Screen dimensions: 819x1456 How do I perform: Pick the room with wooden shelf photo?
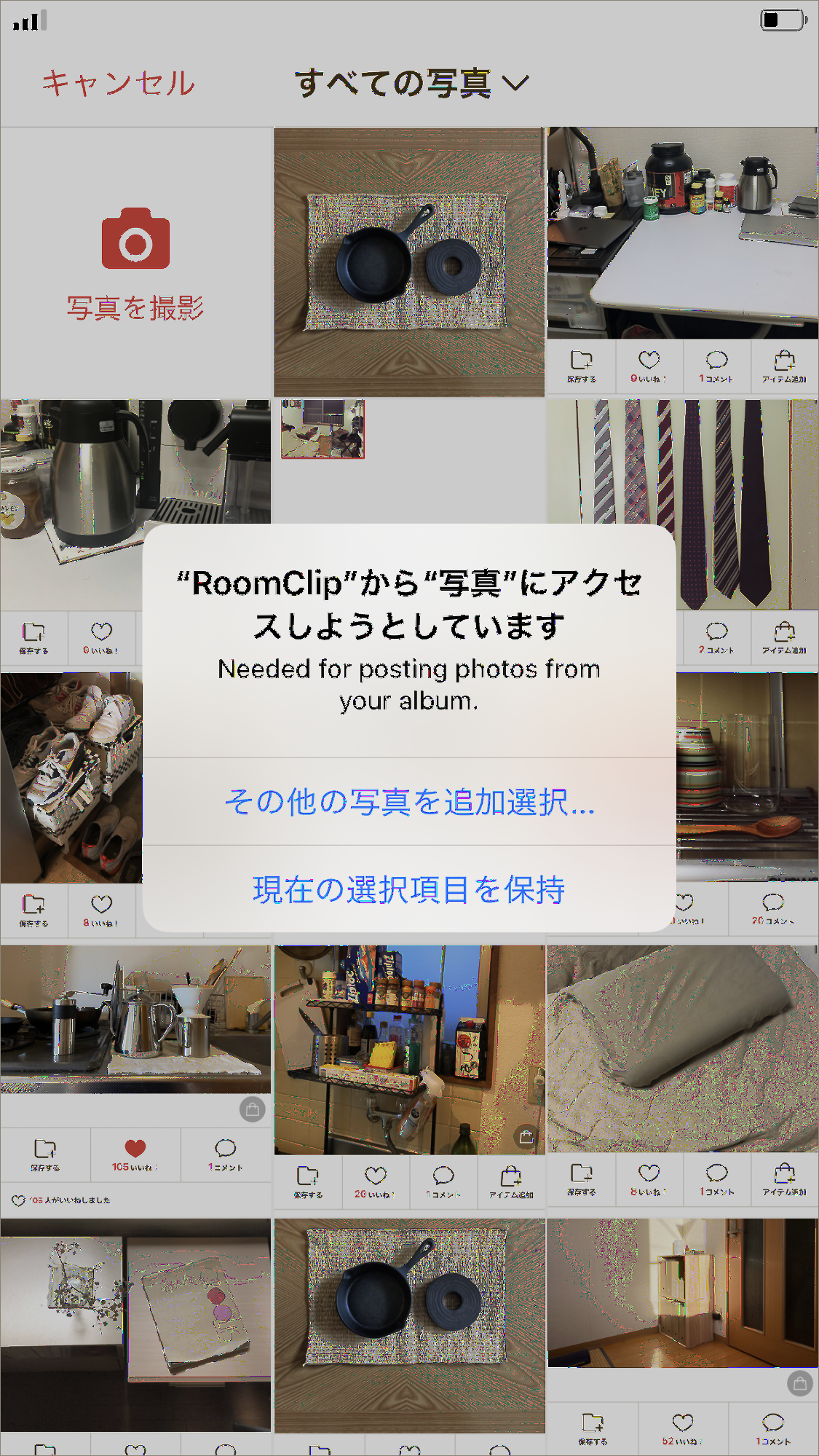pos(682,1293)
